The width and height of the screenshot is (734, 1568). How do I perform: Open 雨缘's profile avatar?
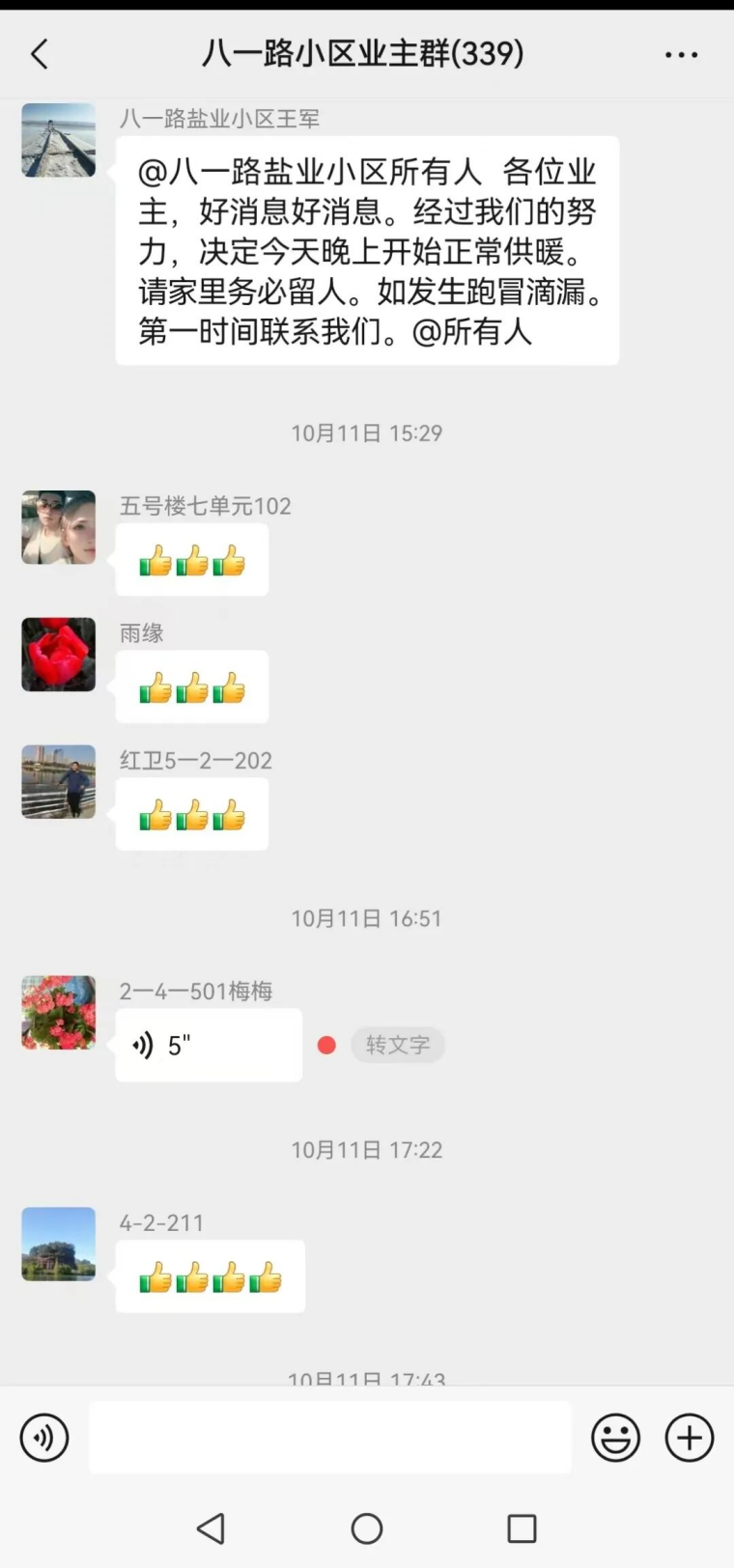(x=59, y=655)
